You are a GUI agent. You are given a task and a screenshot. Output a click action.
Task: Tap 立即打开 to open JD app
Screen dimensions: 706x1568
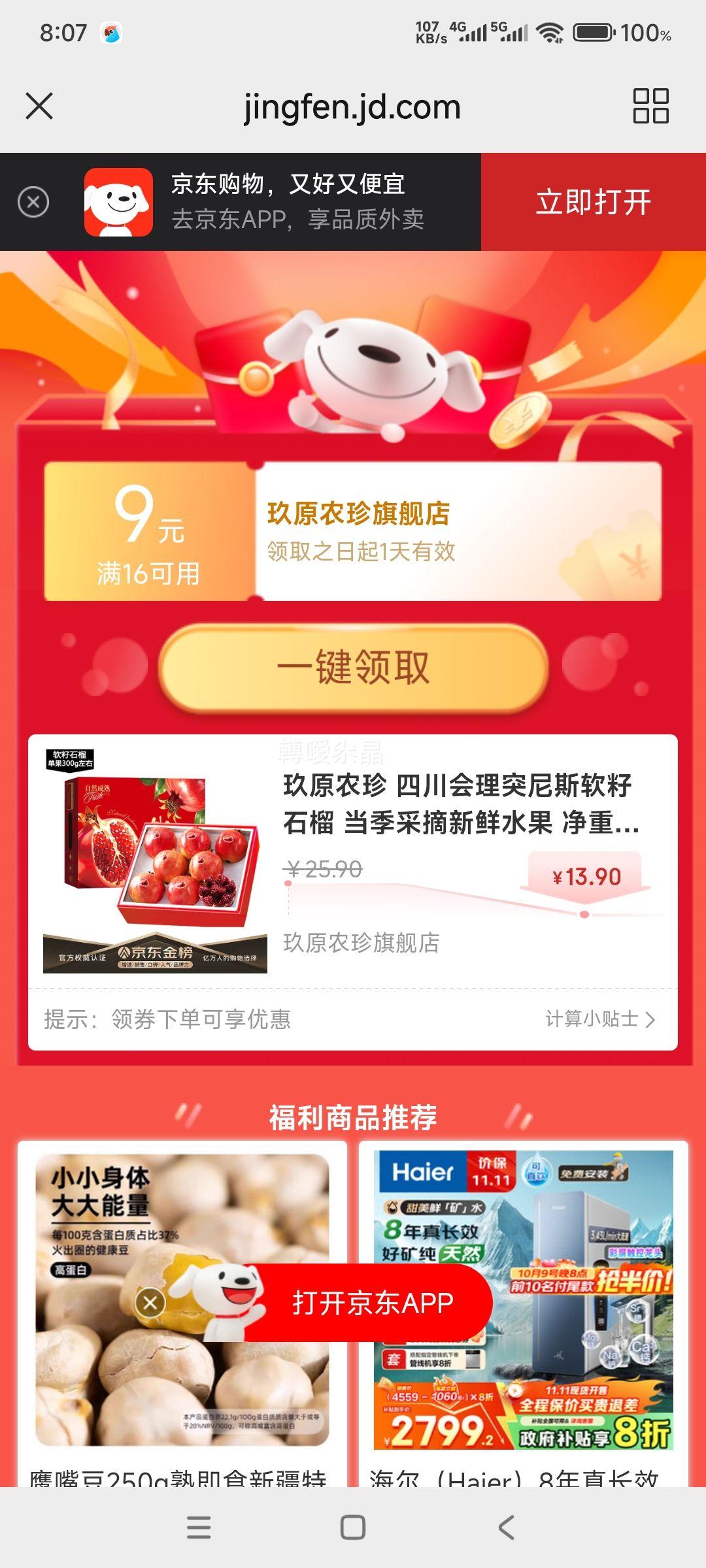pyautogui.click(x=593, y=202)
